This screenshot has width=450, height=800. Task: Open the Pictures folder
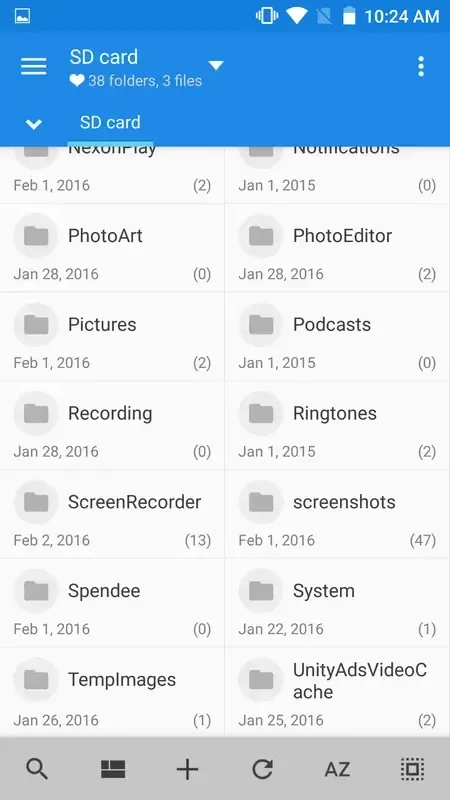coord(112,337)
